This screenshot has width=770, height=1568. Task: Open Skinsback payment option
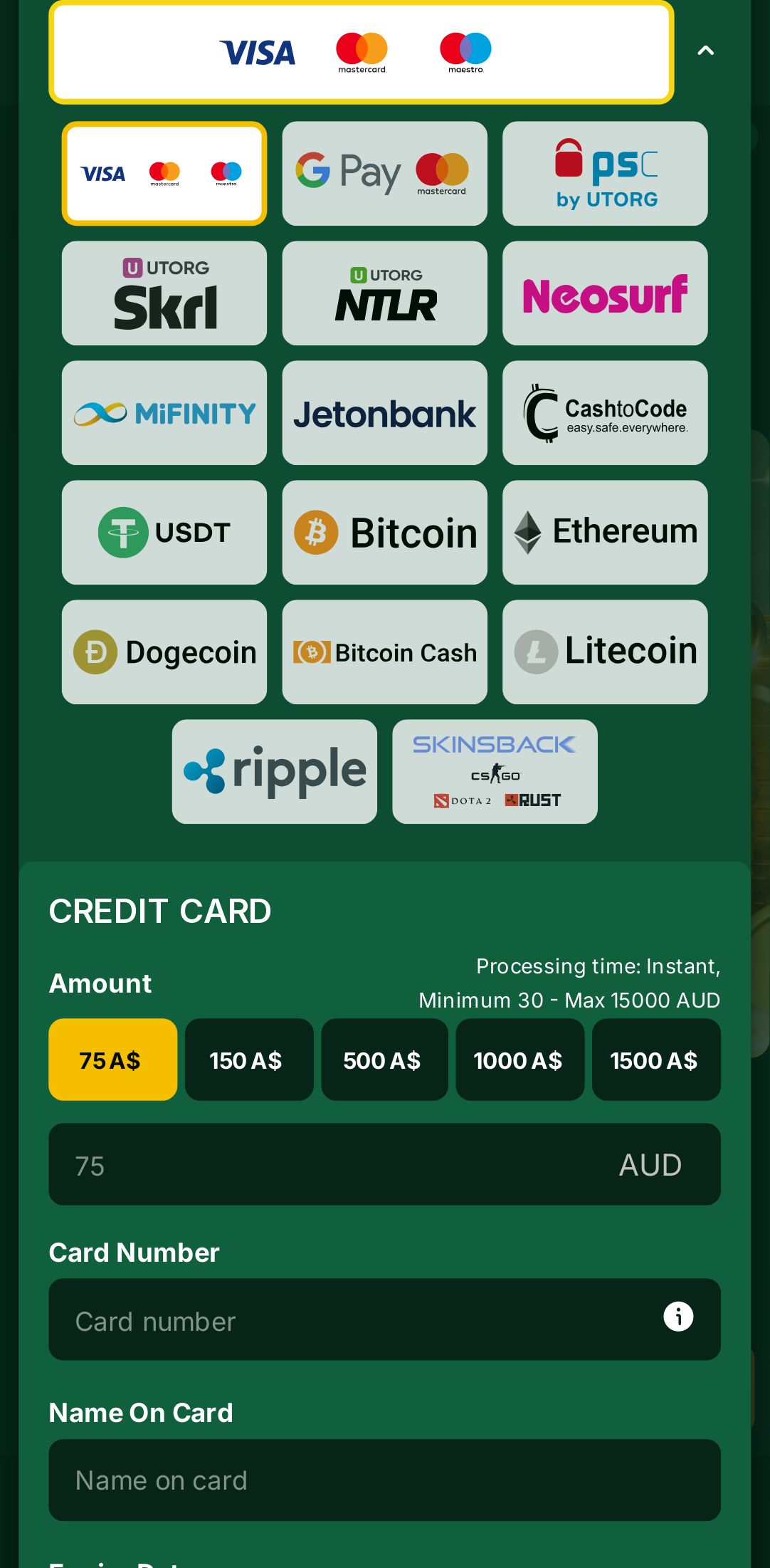click(x=495, y=771)
